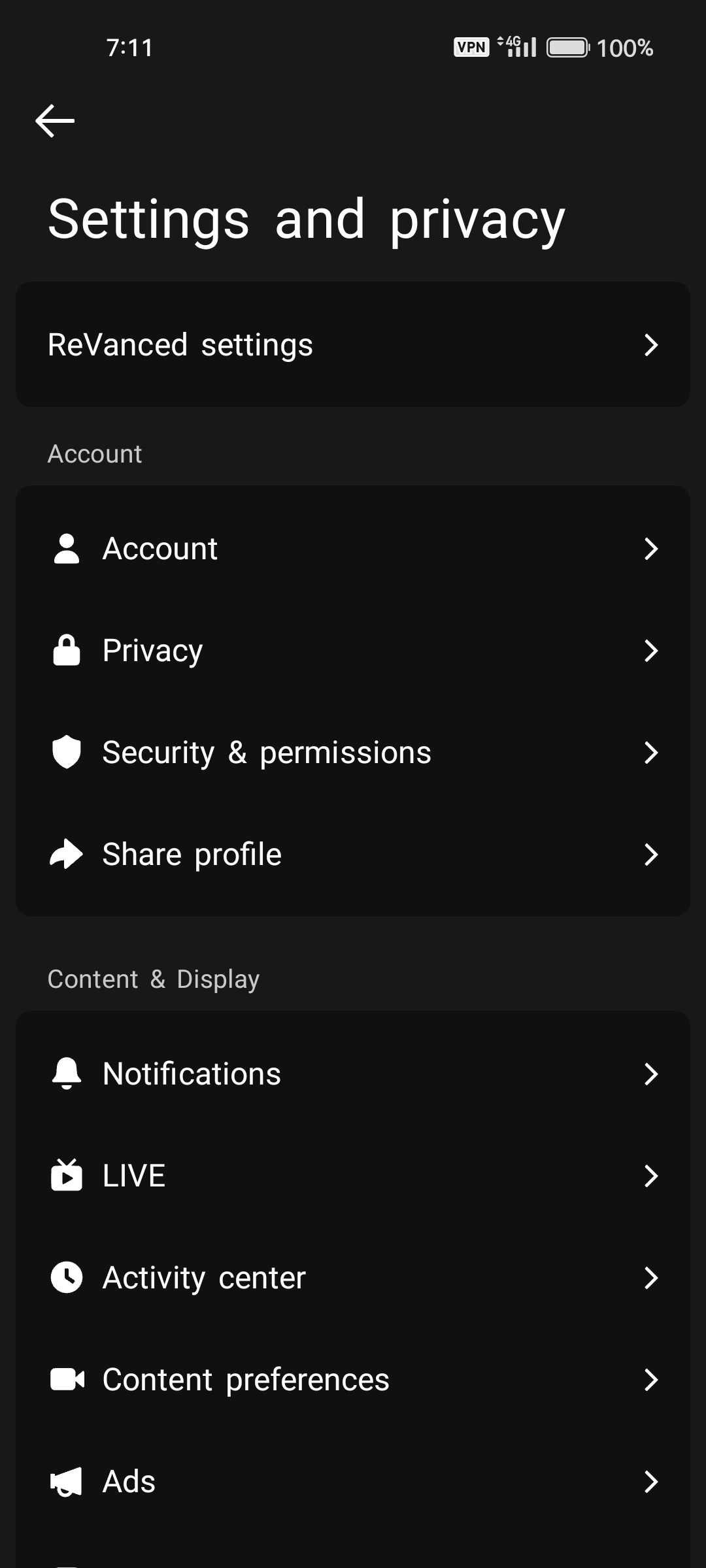View the Activity center
Image resolution: width=706 pixels, height=1568 pixels.
[x=353, y=1278]
